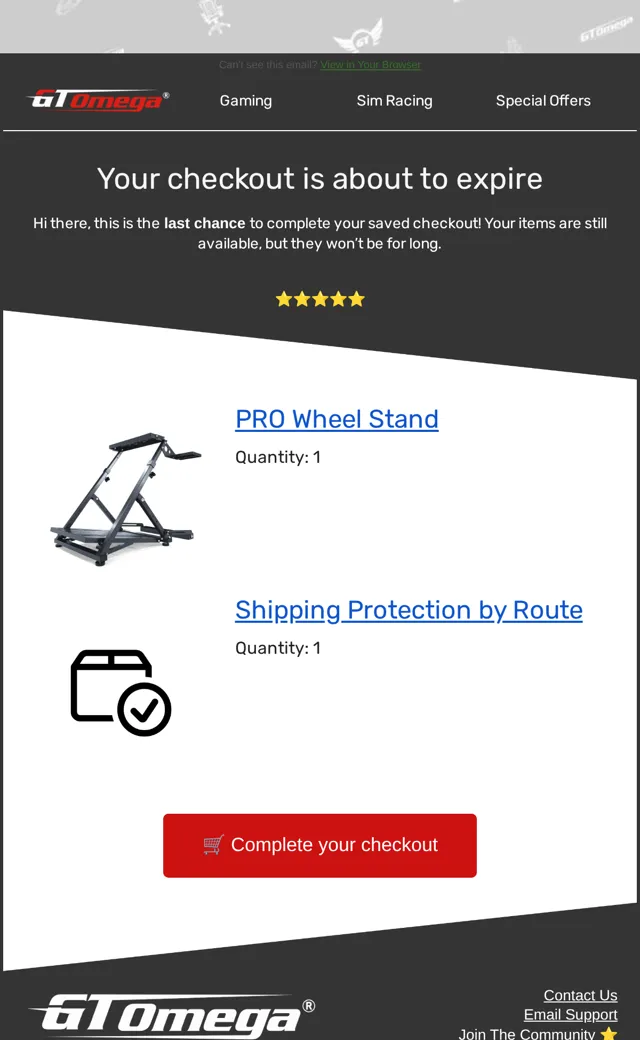640x1040 pixels.
Task: Open Contact Us link
Action: tap(580, 995)
